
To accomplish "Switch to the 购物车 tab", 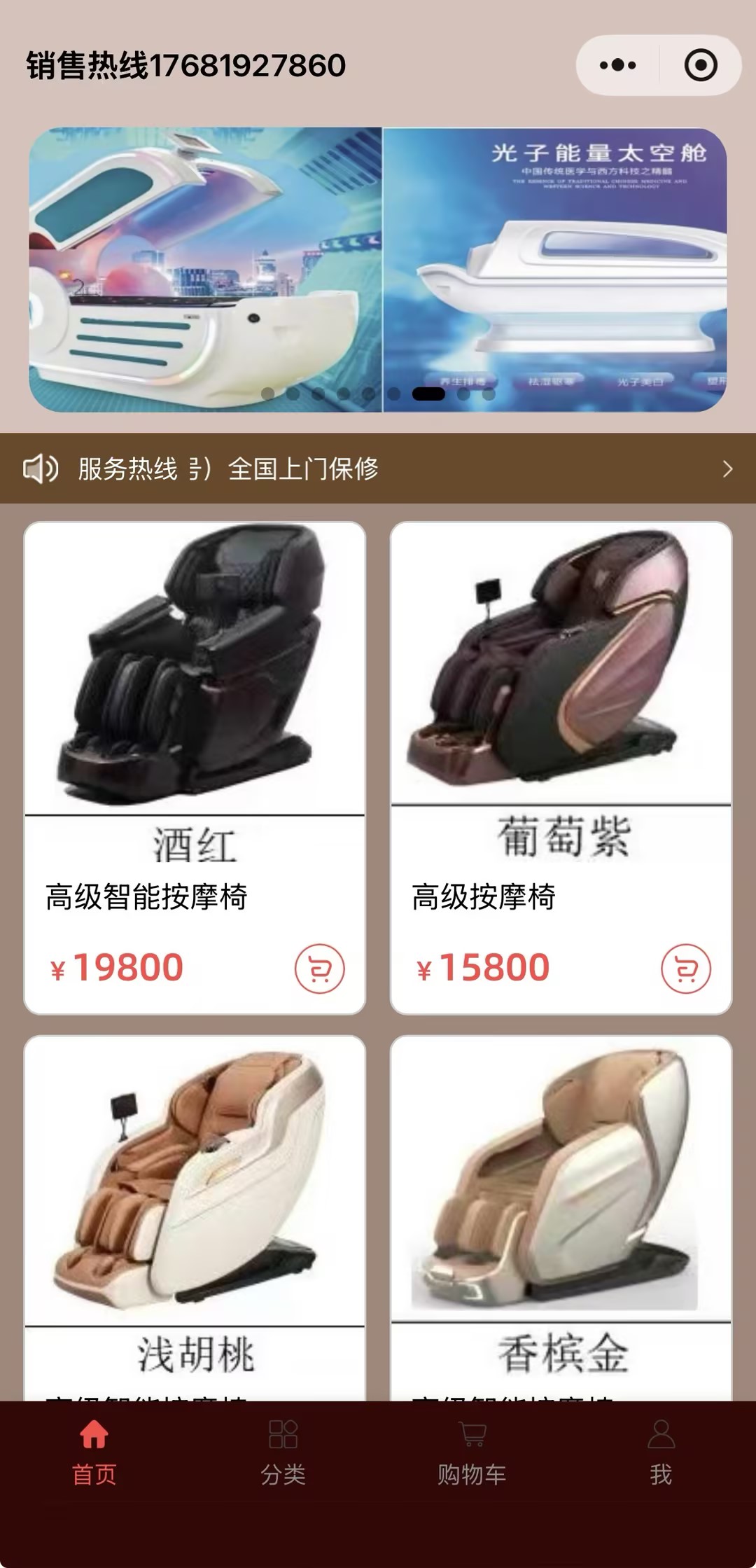I will click(x=472, y=1453).
